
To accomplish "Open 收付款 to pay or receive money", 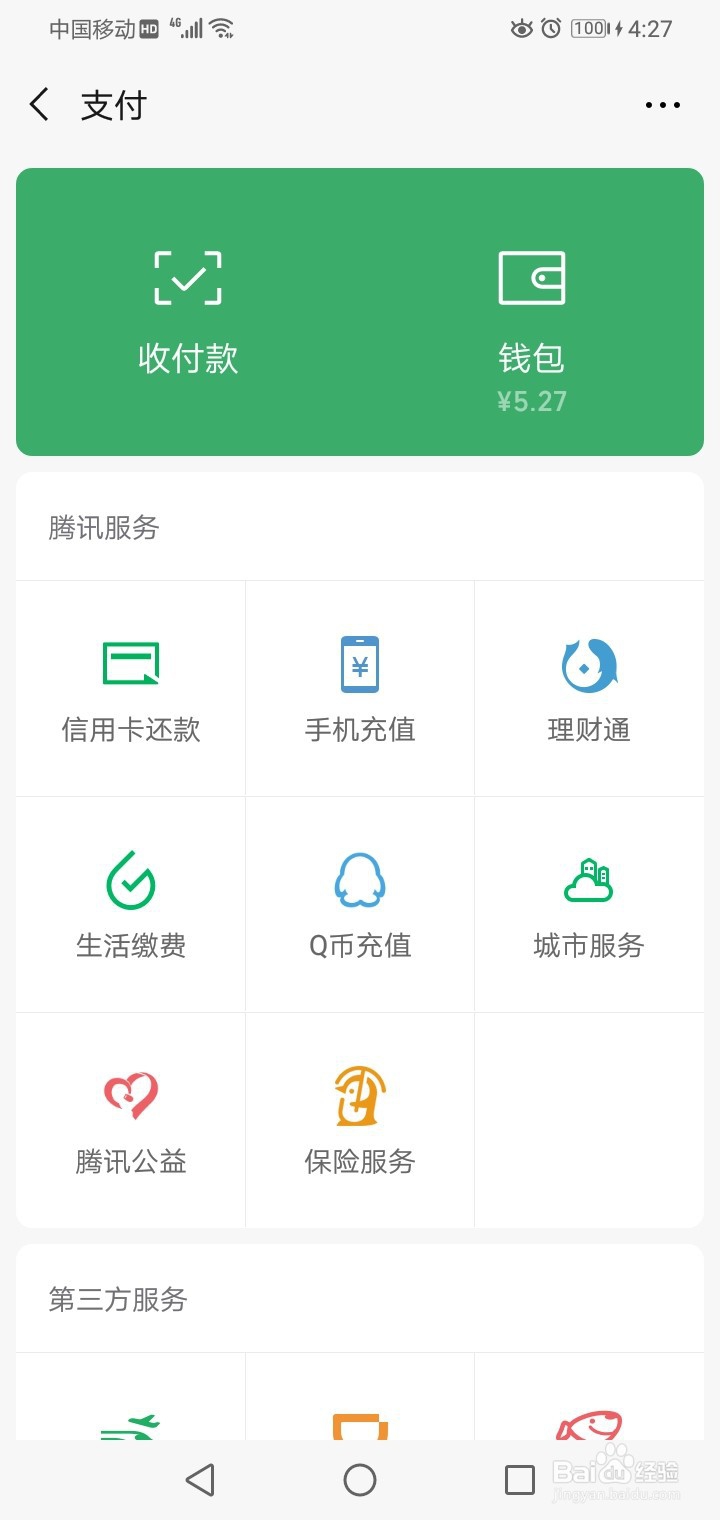I will pyautogui.click(x=188, y=312).
